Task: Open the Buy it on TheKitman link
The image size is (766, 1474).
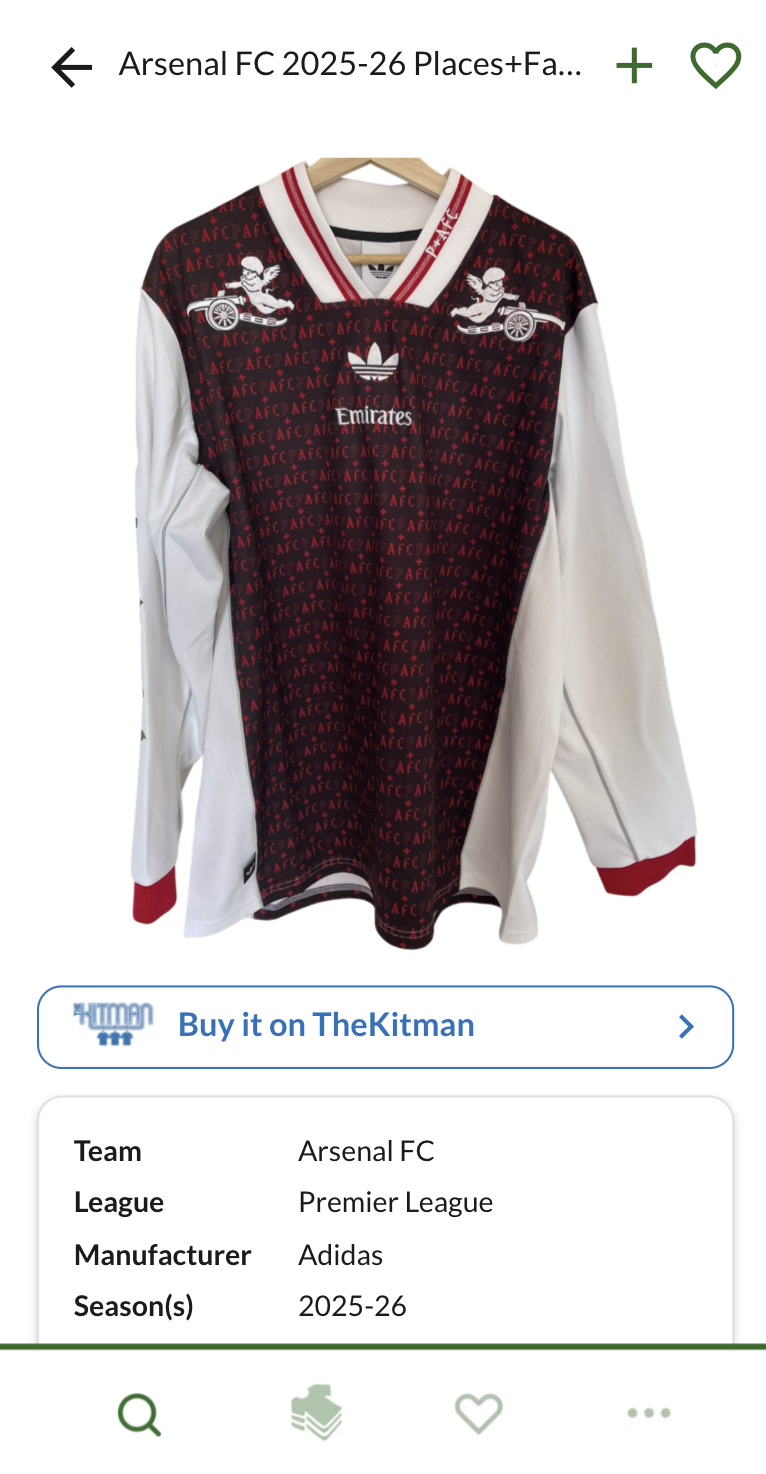Action: click(385, 1027)
